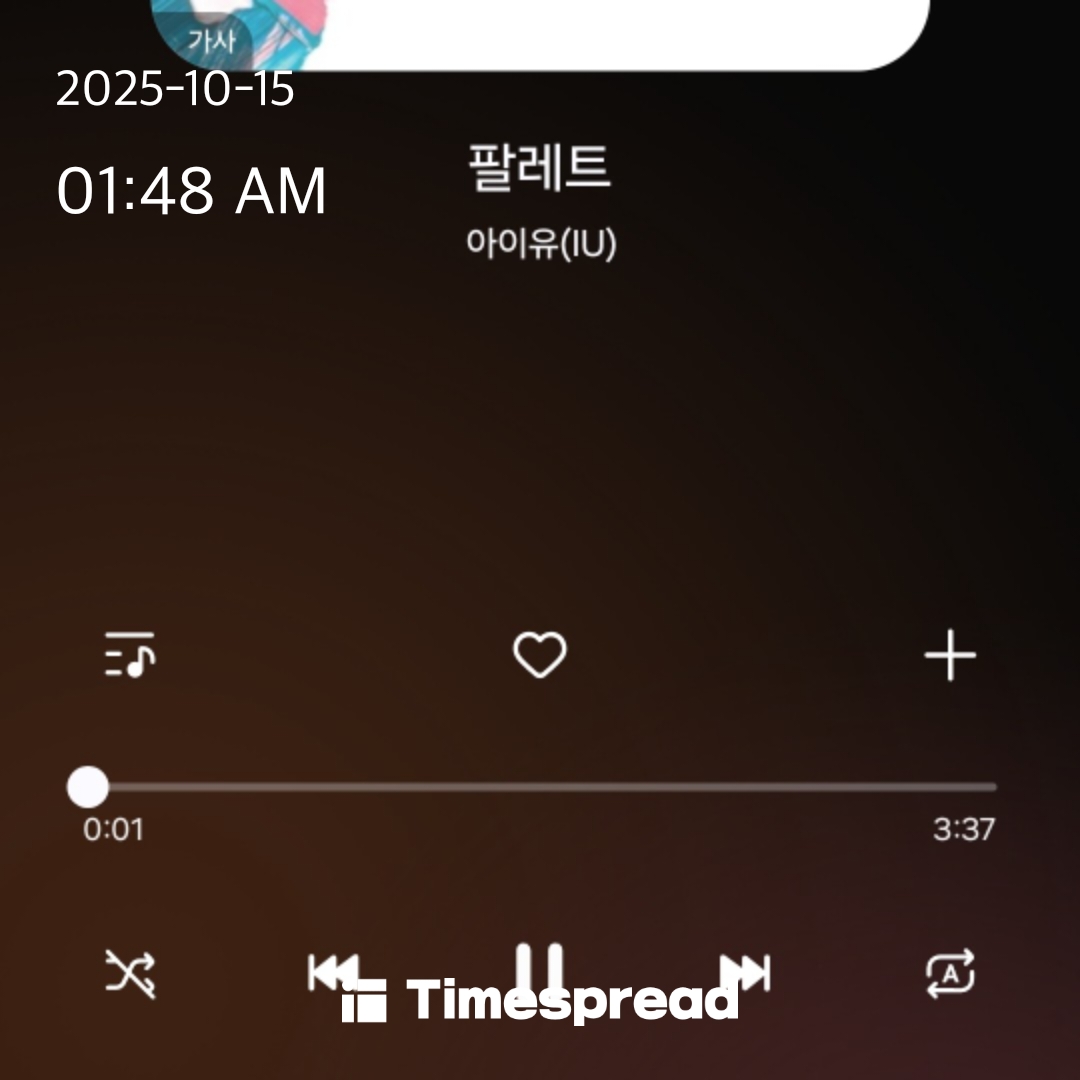Viewport: 1080px width, 1080px height.
Task: Toggle shuffle mode
Action: coord(131,973)
